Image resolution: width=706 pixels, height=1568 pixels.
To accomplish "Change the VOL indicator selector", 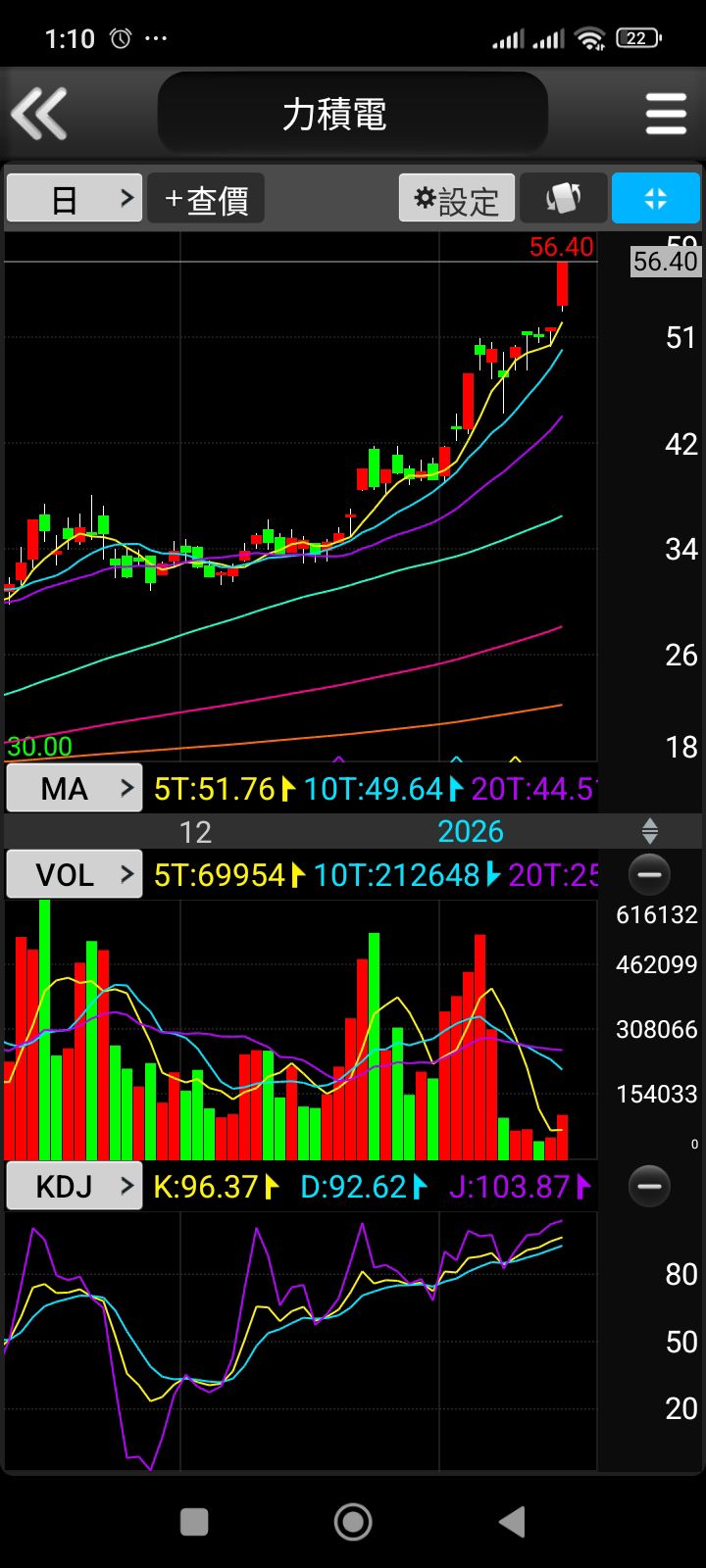I will [x=75, y=874].
